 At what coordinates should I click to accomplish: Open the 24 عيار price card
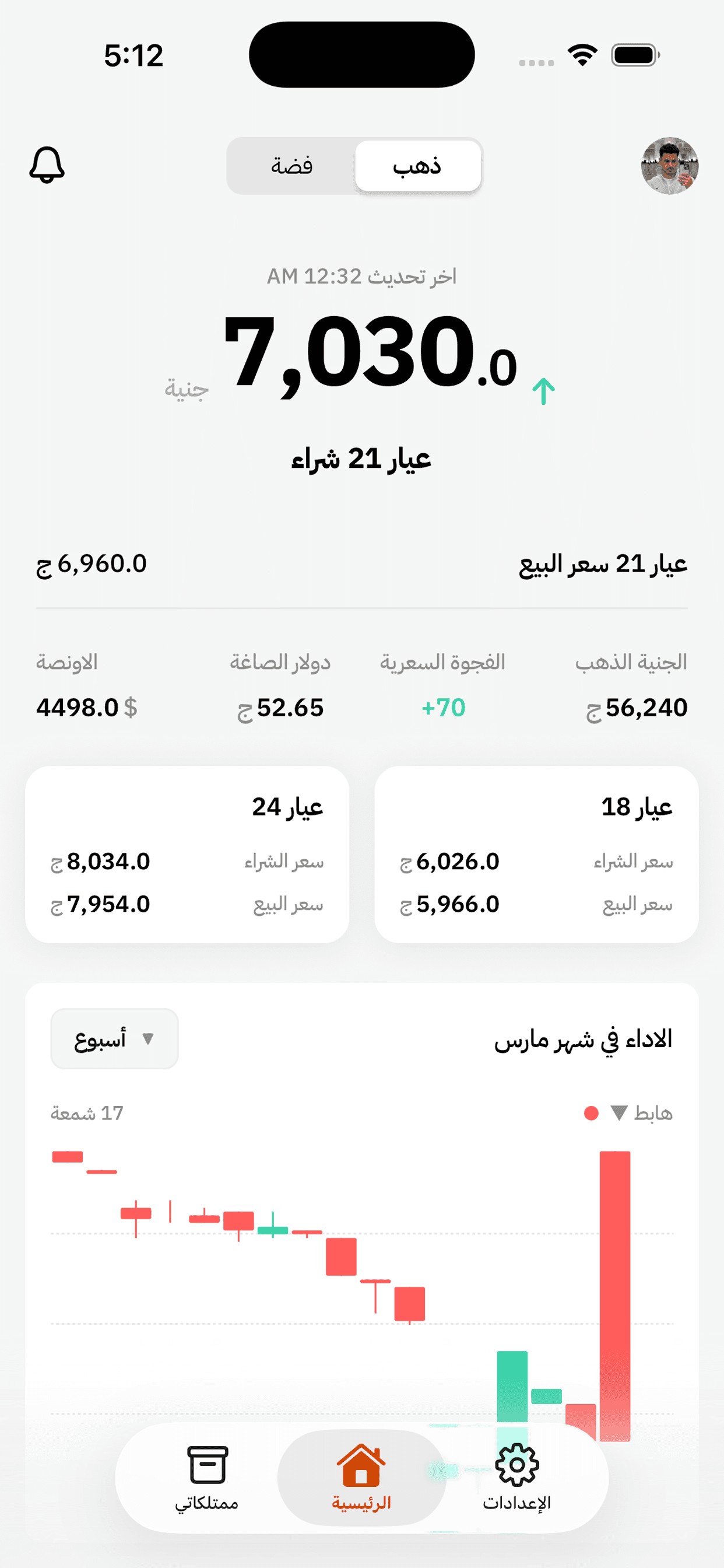[x=187, y=854]
